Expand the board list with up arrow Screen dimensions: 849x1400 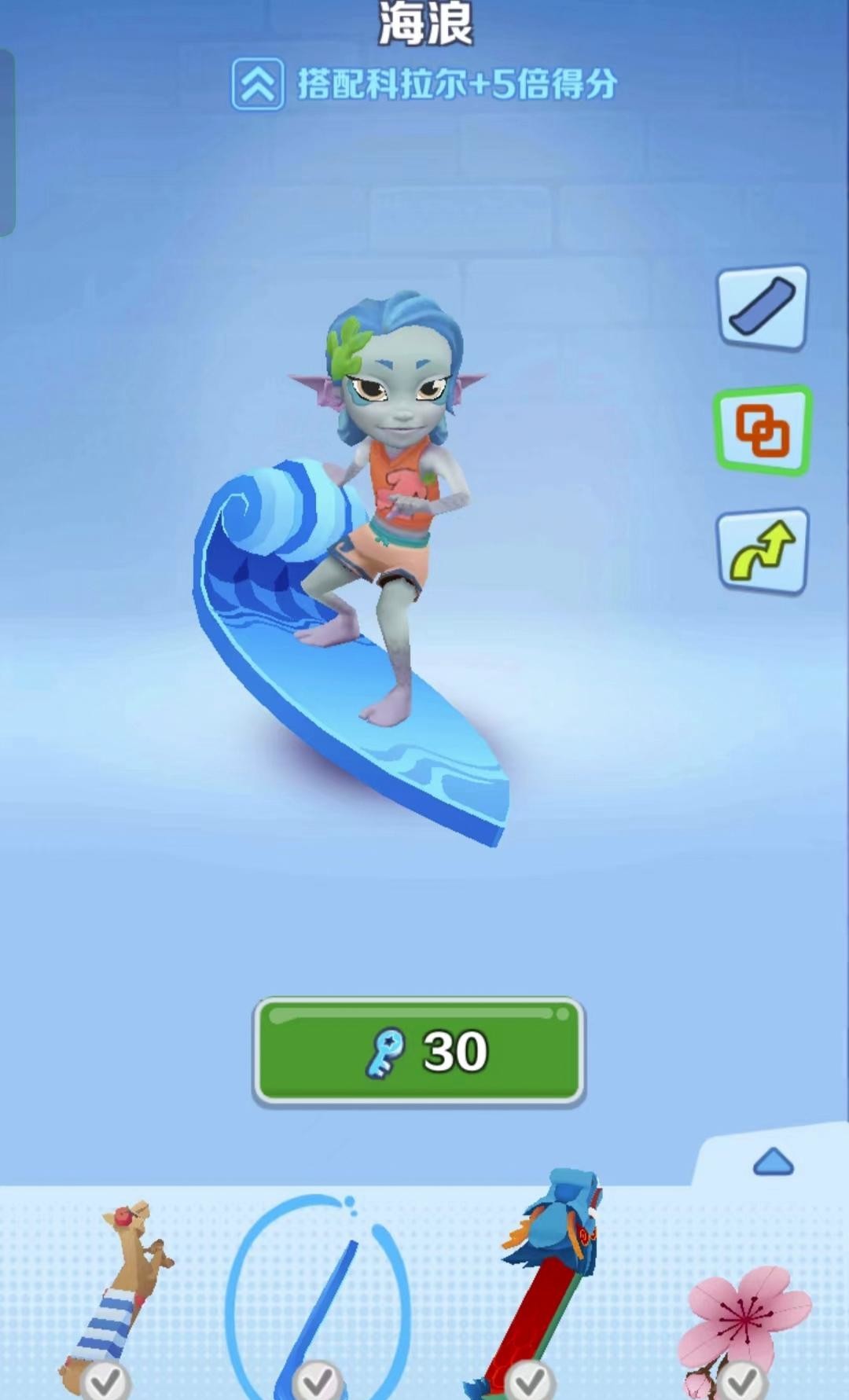[x=773, y=1162]
